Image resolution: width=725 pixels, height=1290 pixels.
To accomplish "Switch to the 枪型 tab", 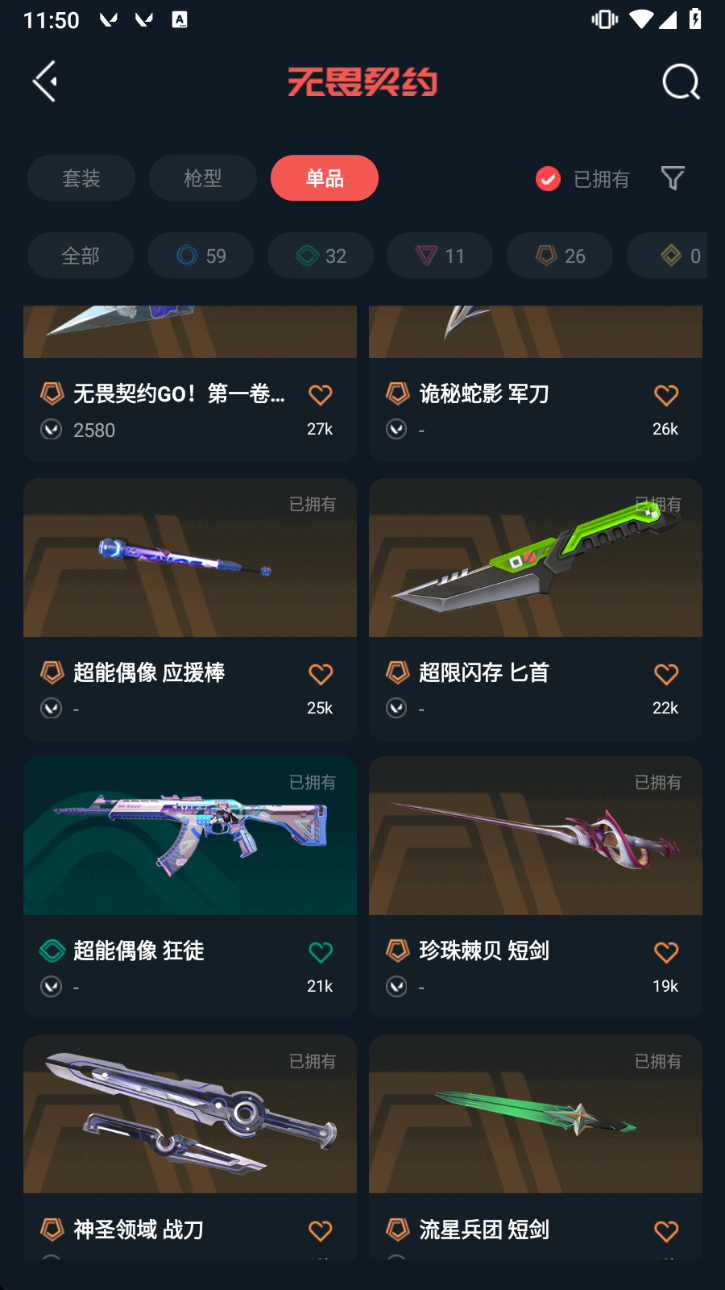I will (203, 178).
